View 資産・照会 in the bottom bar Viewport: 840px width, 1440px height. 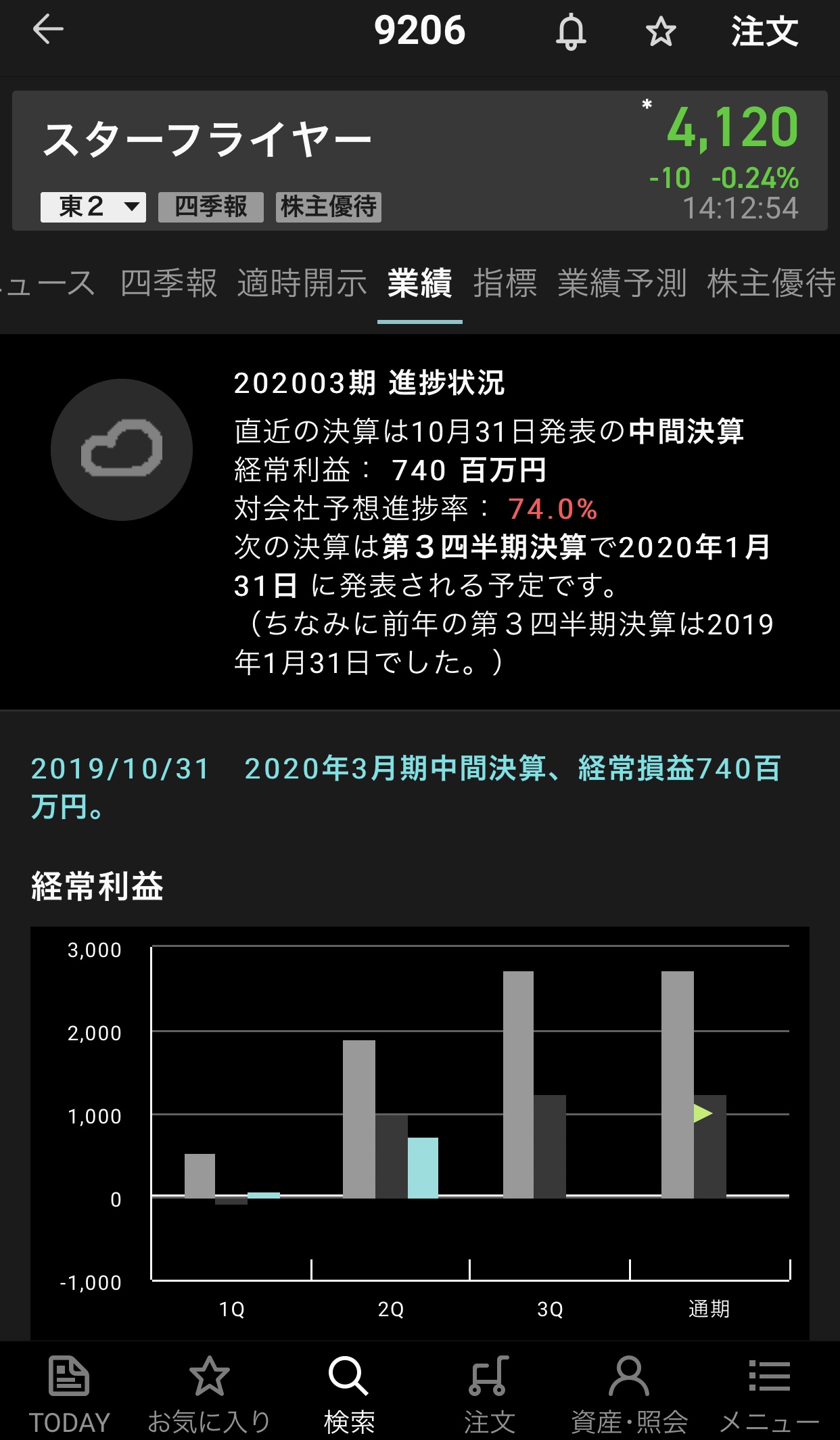629,1395
